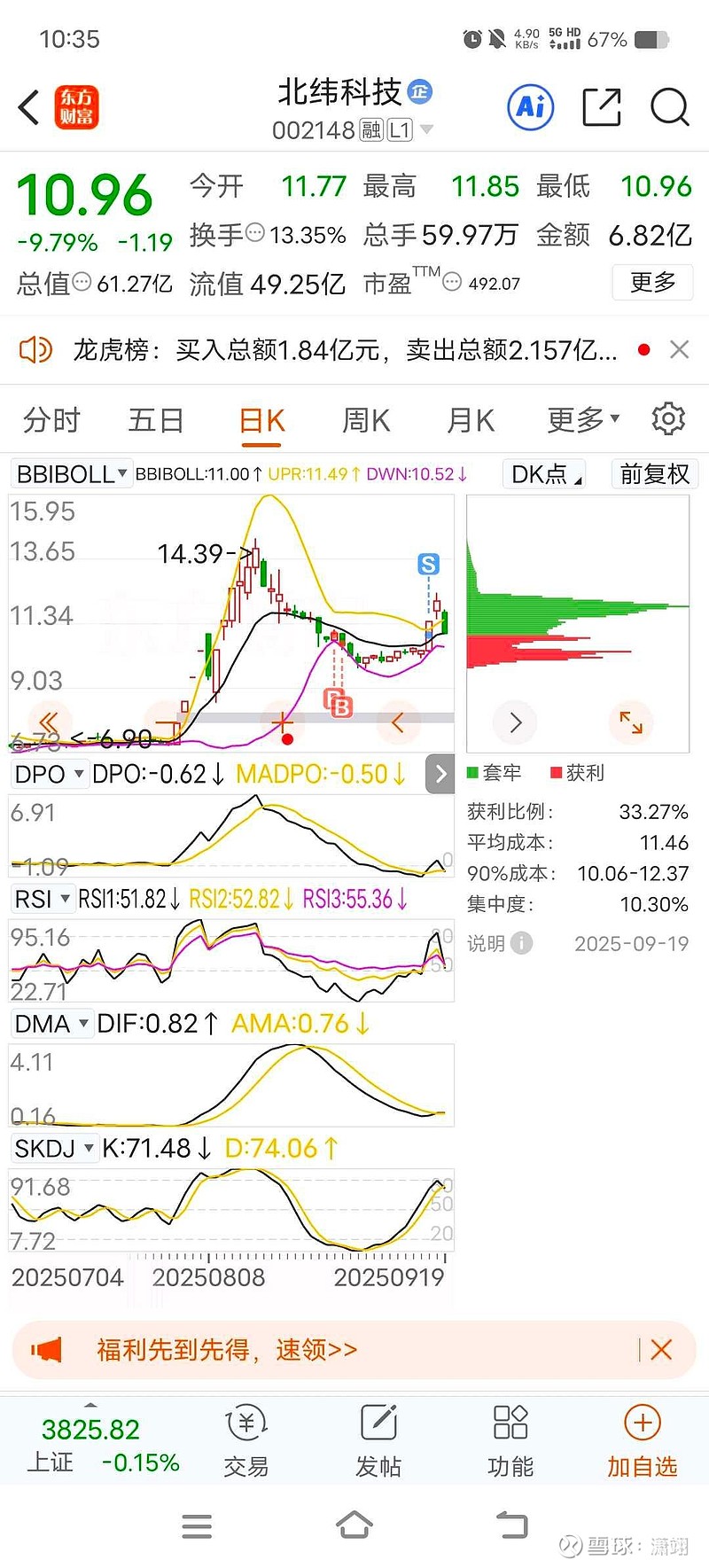Viewport: 709px width, 1568px height.
Task: Open the 前复权 adjustment option
Action: (655, 474)
